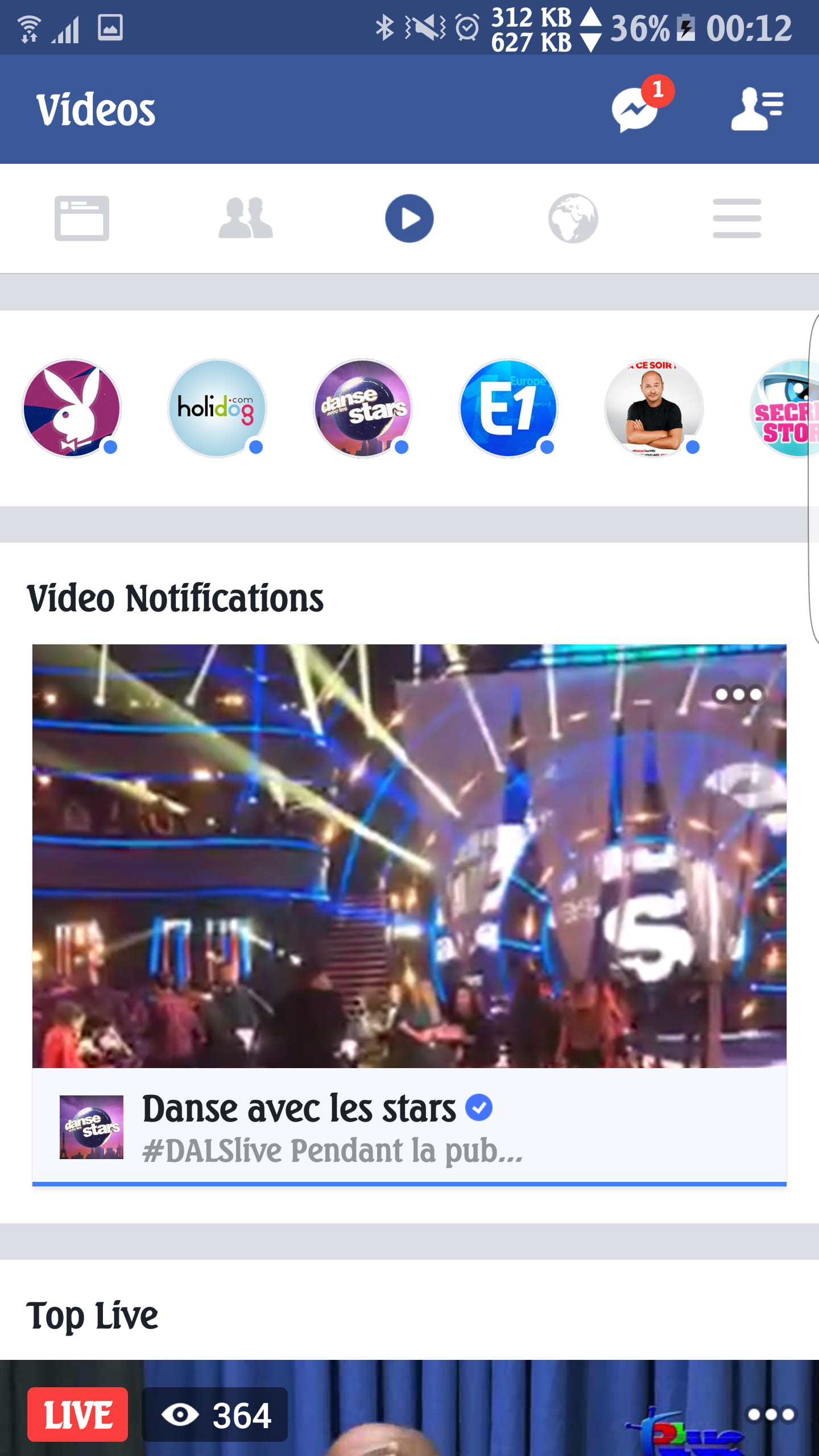Play the Danse avec les stars video
Image resolution: width=819 pixels, height=1456 pixels.
[x=409, y=856]
